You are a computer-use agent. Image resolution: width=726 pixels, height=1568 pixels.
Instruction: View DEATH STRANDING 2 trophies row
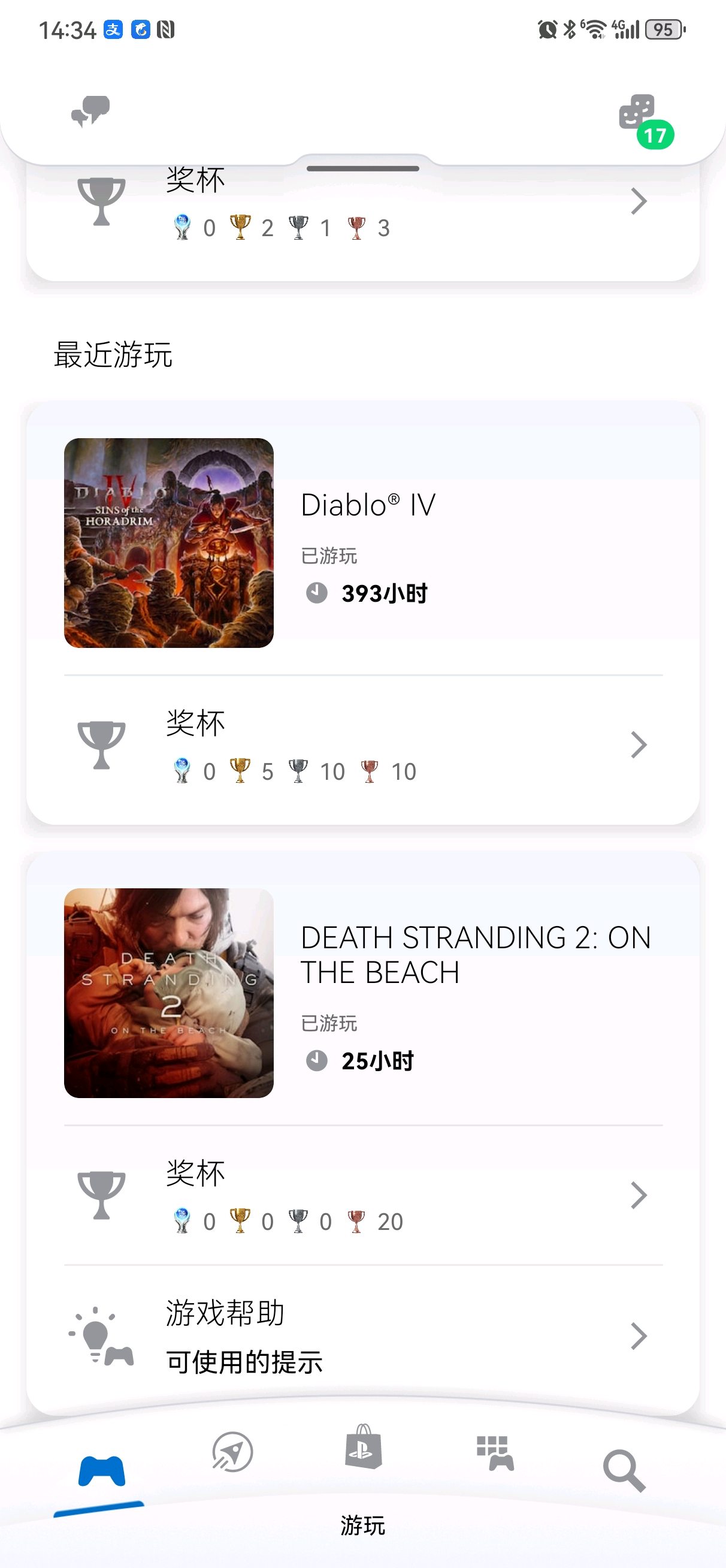pyautogui.click(x=362, y=1195)
